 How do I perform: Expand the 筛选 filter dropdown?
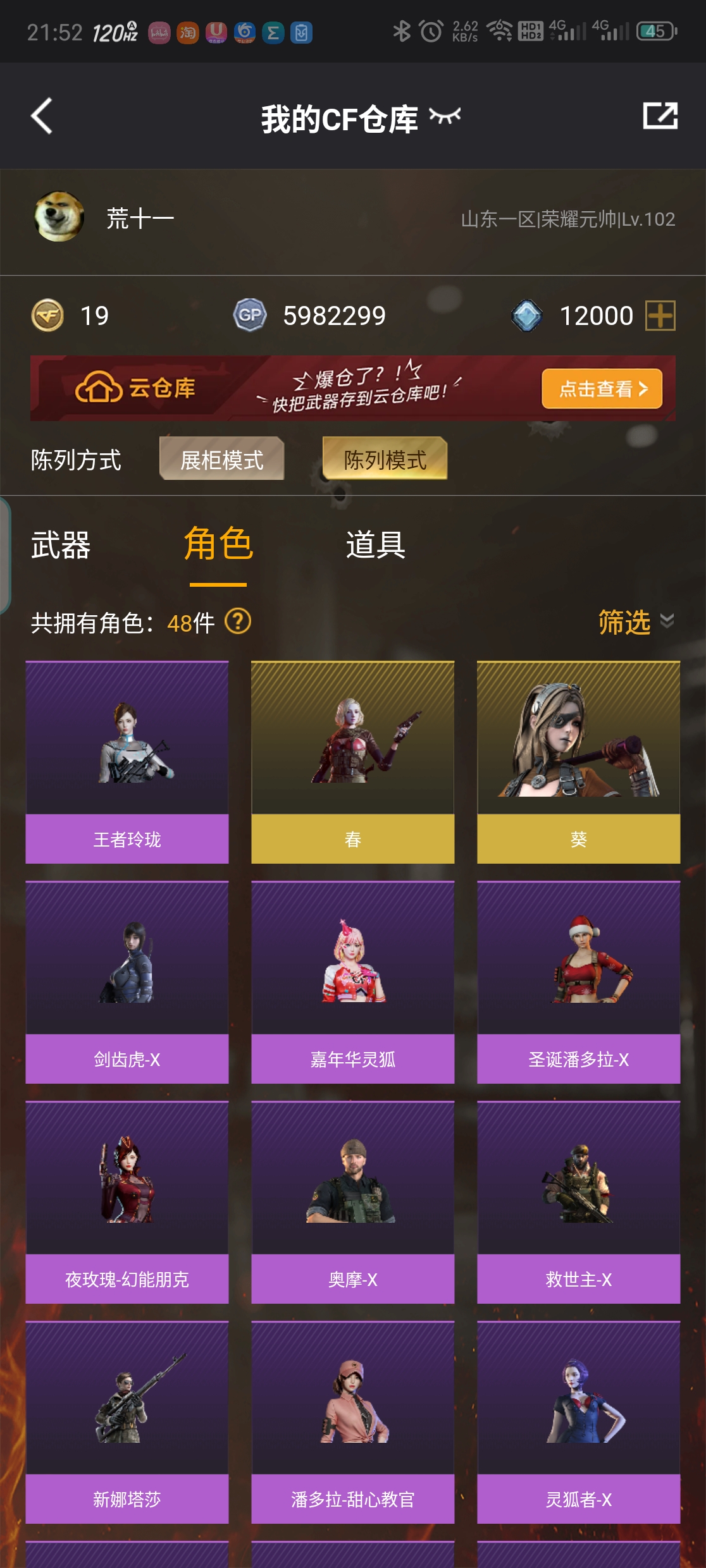point(636,622)
